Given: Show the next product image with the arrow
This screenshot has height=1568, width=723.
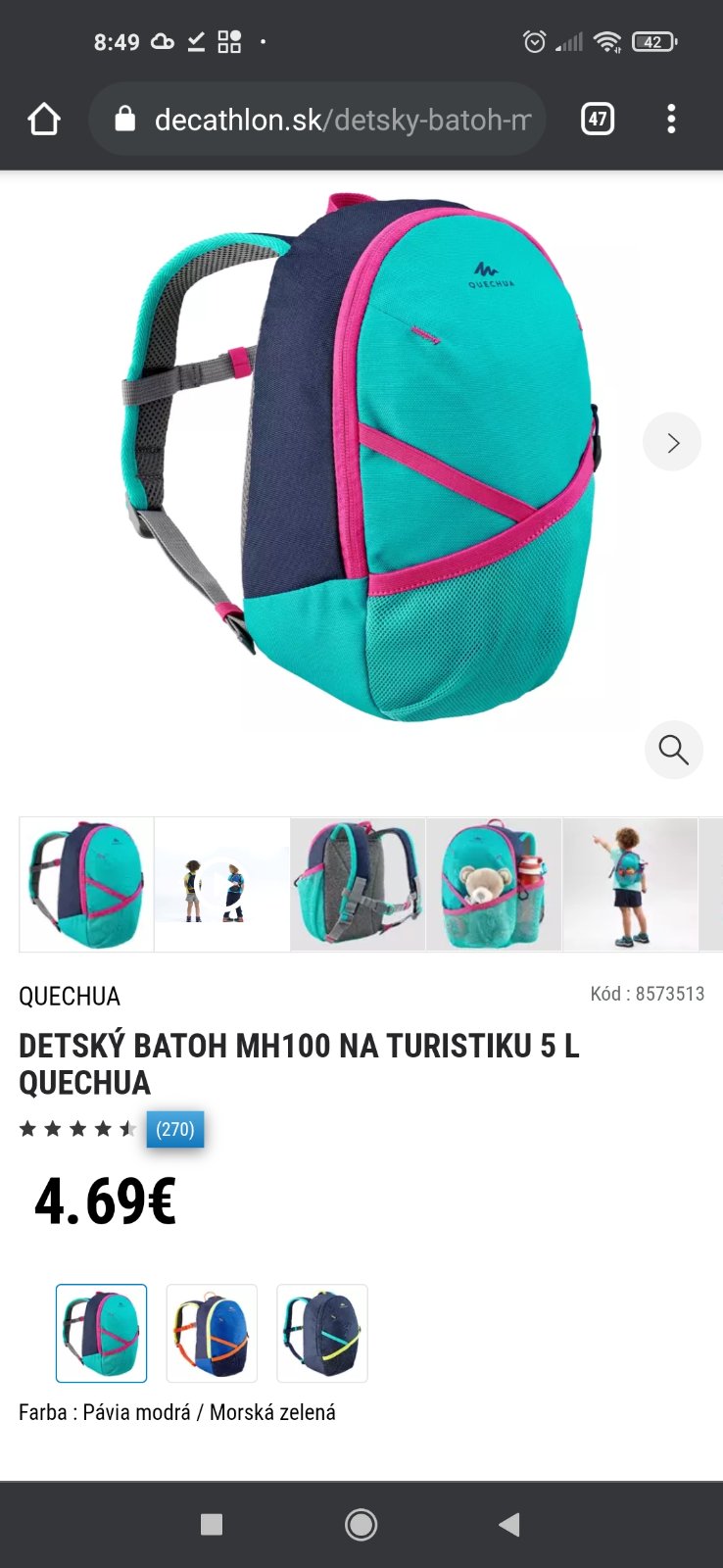Looking at the screenshot, I should [x=672, y=443].
